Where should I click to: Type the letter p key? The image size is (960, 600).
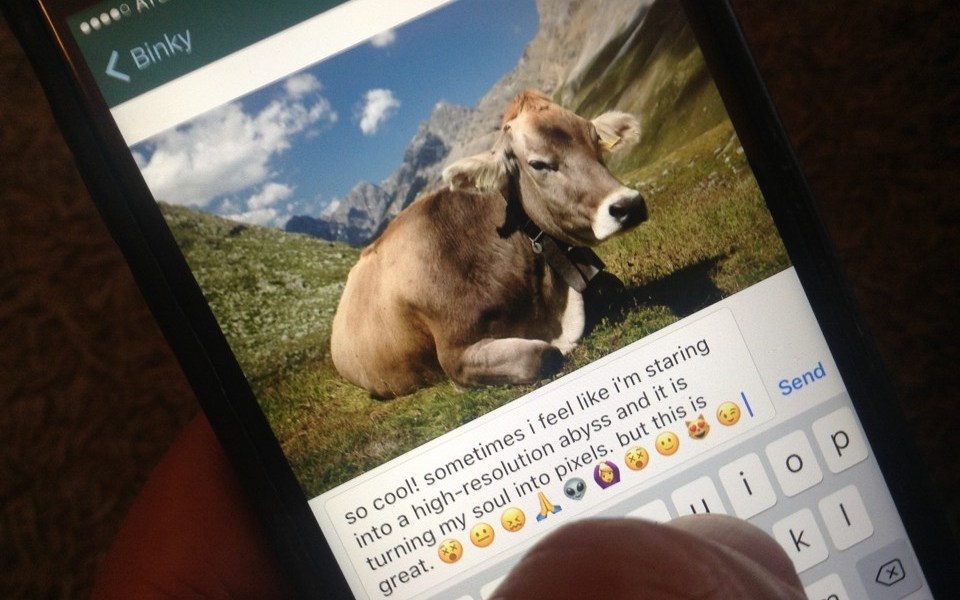[x=840, y=441]
